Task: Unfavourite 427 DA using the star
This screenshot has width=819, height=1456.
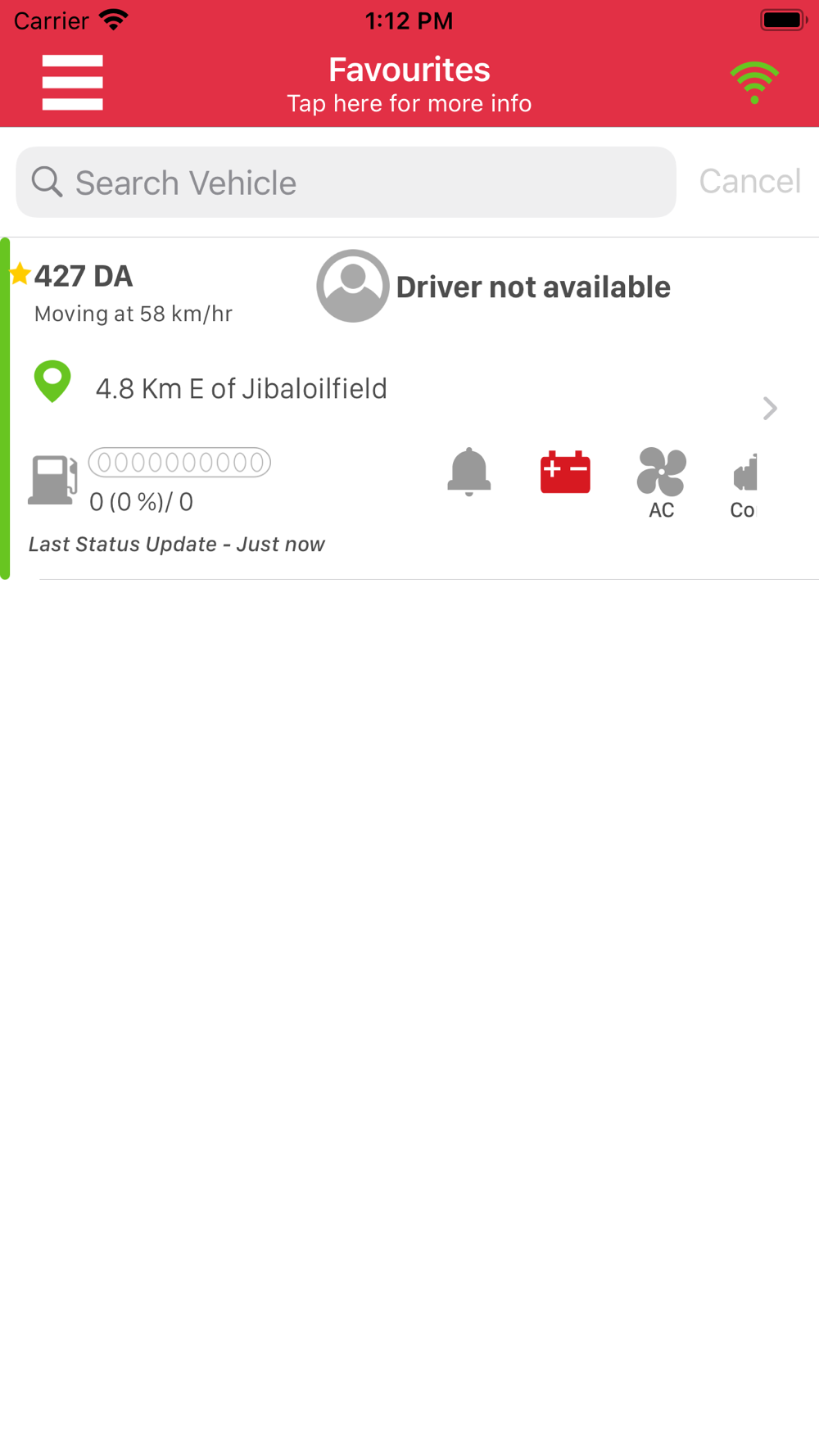Action: pyautogui.click(x=20, y=274)
